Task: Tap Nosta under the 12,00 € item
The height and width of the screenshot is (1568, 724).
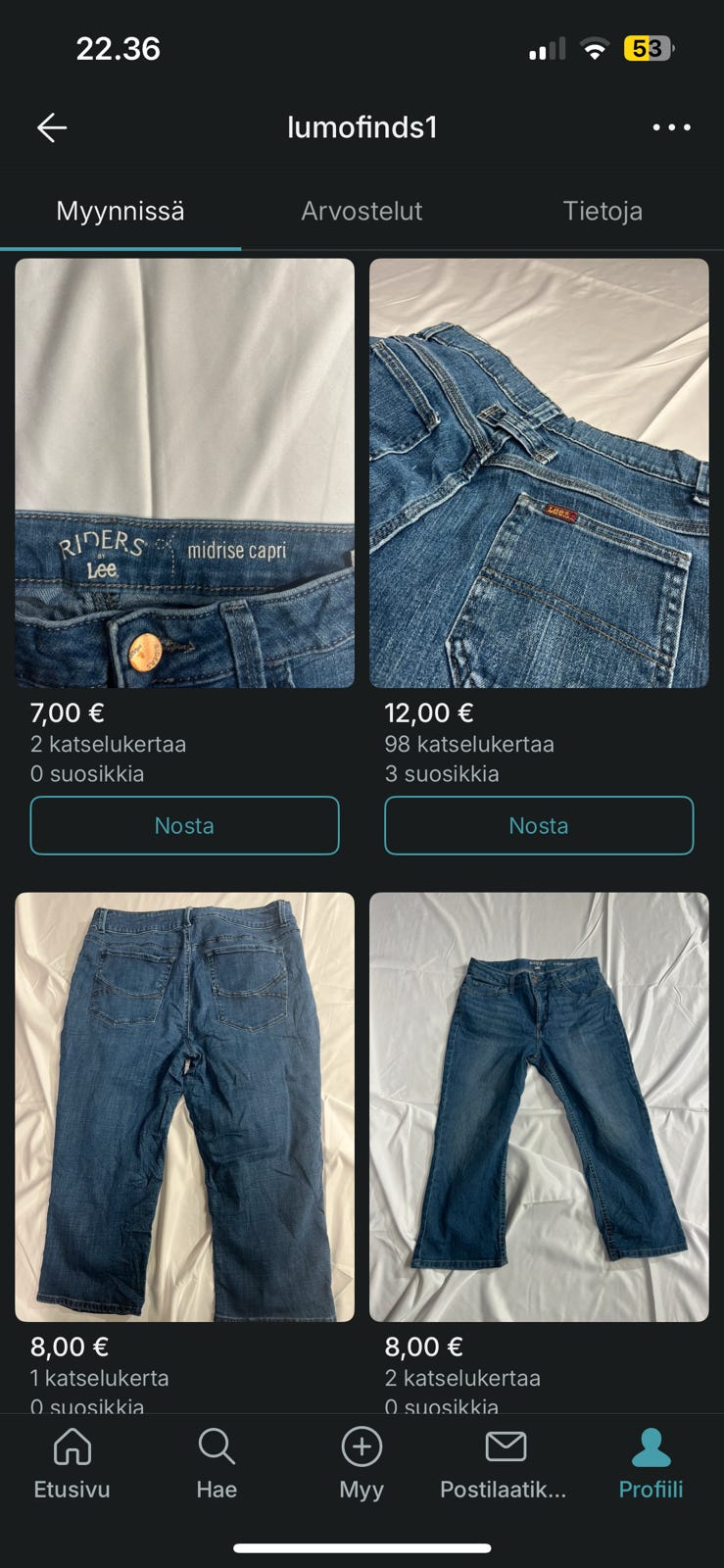Action: 539,825
